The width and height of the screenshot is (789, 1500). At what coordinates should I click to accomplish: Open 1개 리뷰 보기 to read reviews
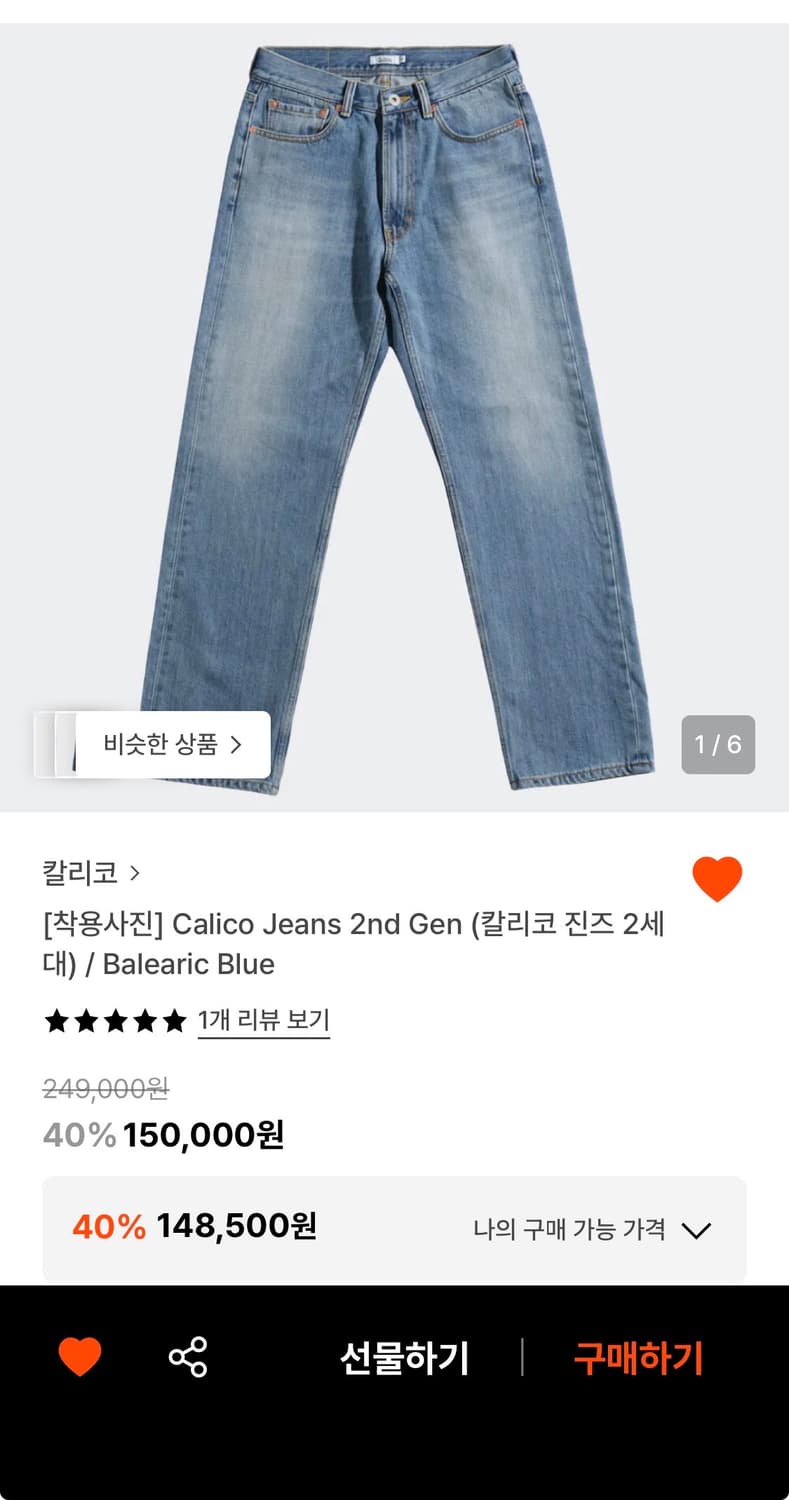click(x=263, y=1021)
